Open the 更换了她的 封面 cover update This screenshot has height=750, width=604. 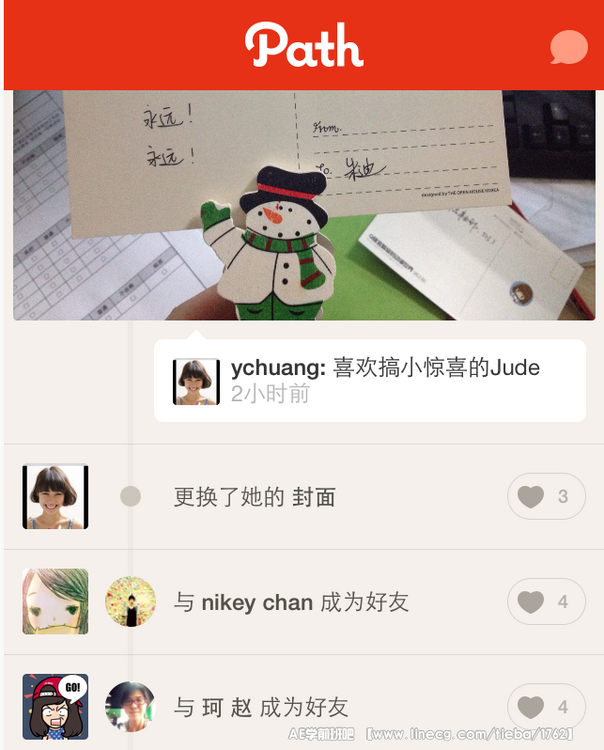point(254,497)
